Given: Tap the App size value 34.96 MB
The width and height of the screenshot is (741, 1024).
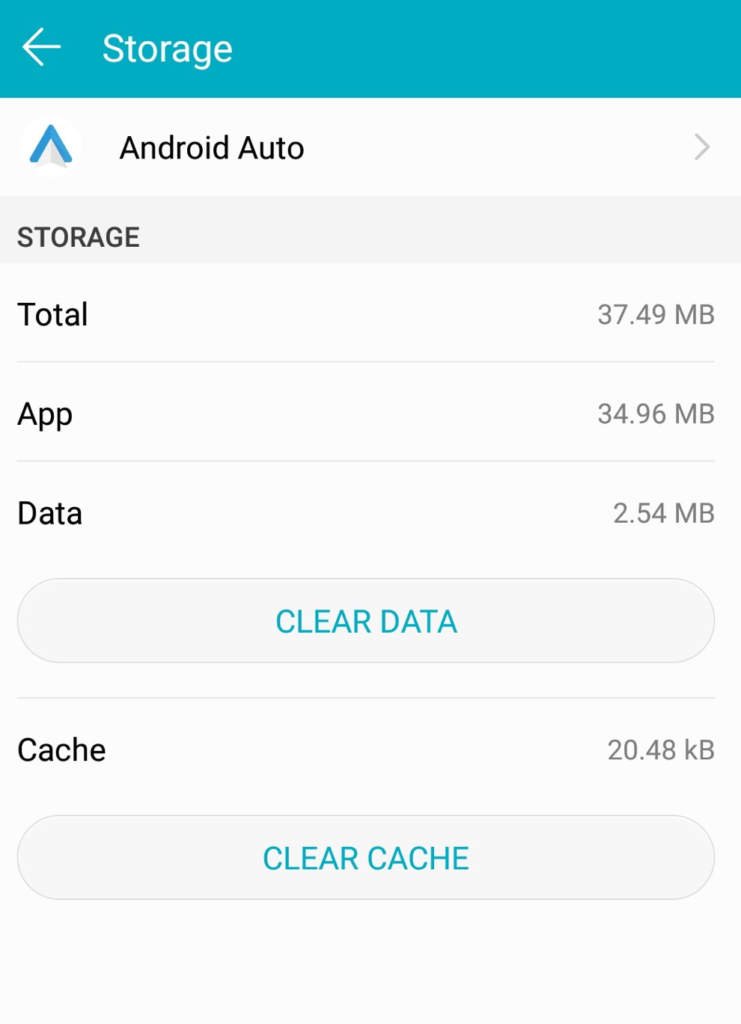Looking at the screenshot, I should (655, 414).
